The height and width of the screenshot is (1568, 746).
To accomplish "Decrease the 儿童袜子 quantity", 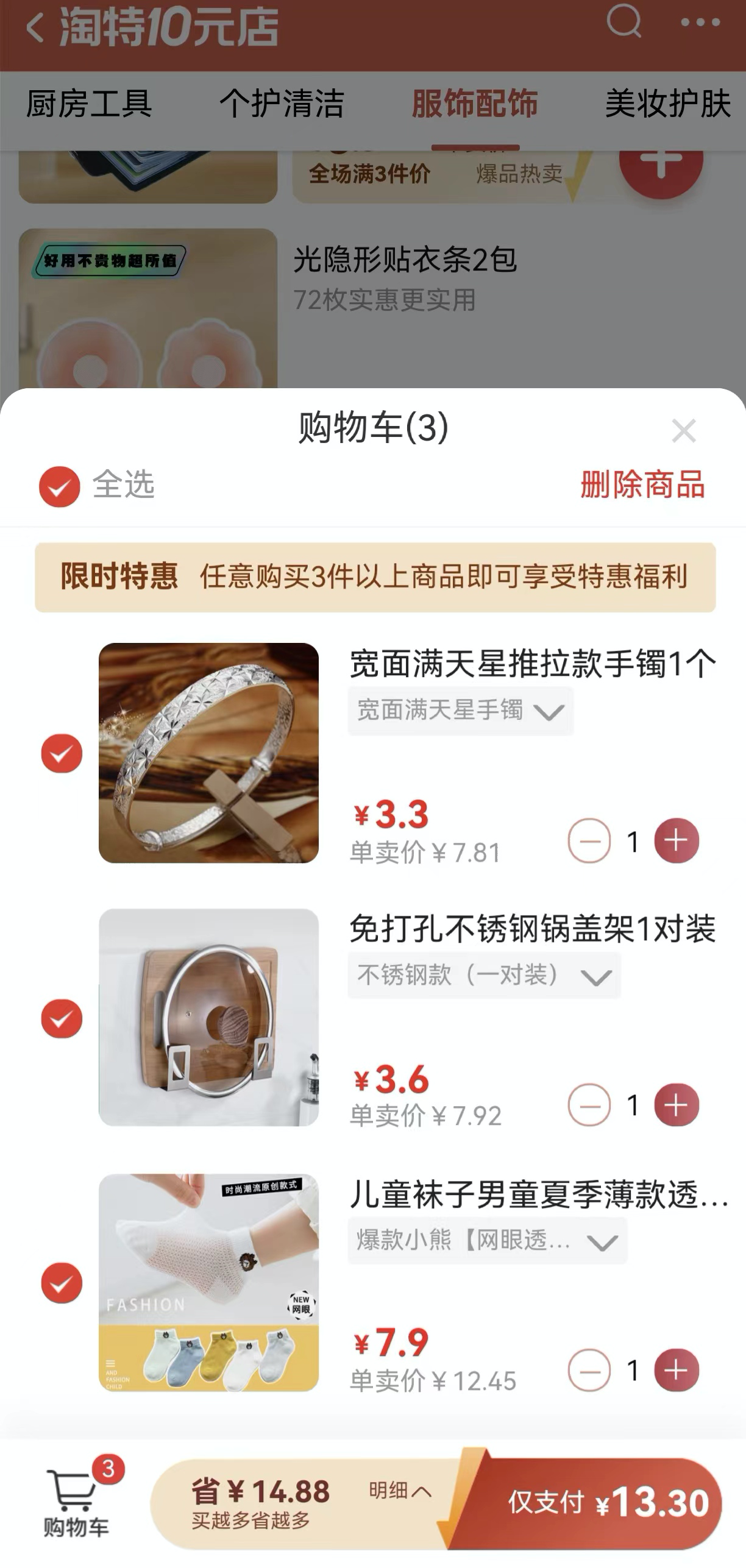I will (x=589, y=1371).
